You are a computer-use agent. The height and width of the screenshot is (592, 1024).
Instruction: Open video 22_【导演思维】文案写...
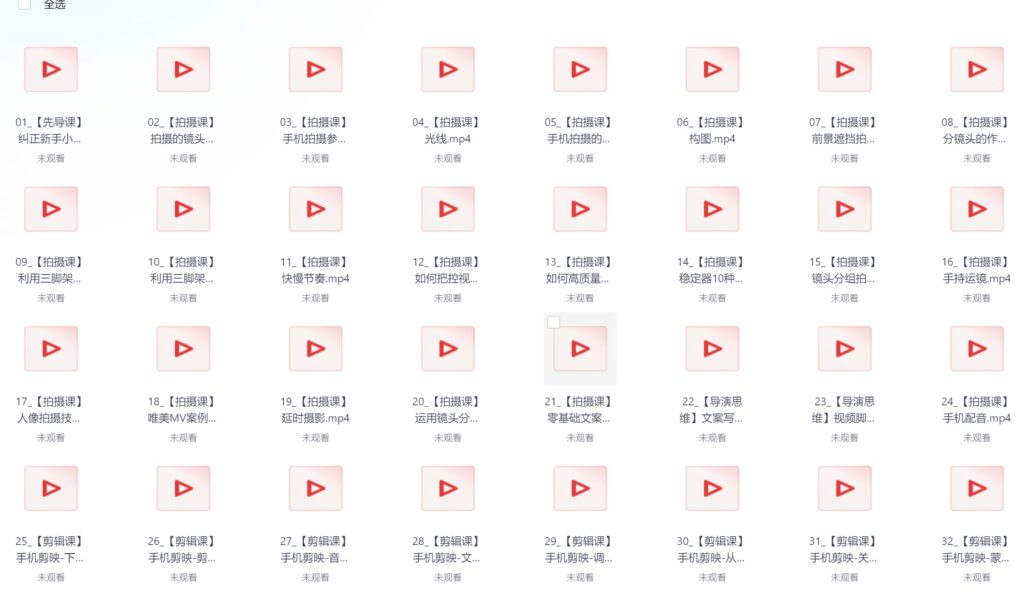pyautogui.click(x=712, y=349)
